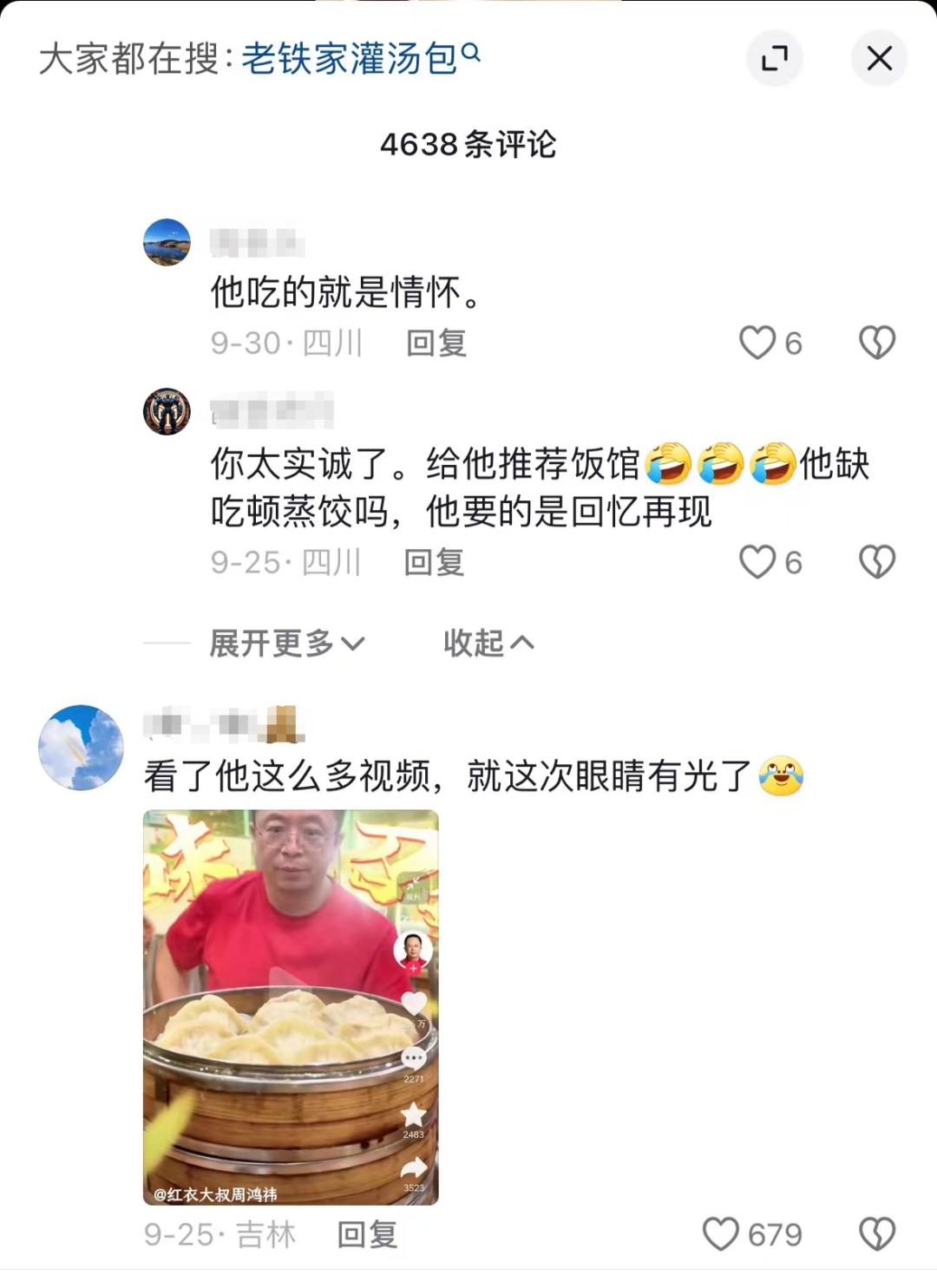The width and height of the screenshot is (937, 1288).
Task: Dislike the 9-25 吉林 comment
Action: click(876, 1233)
